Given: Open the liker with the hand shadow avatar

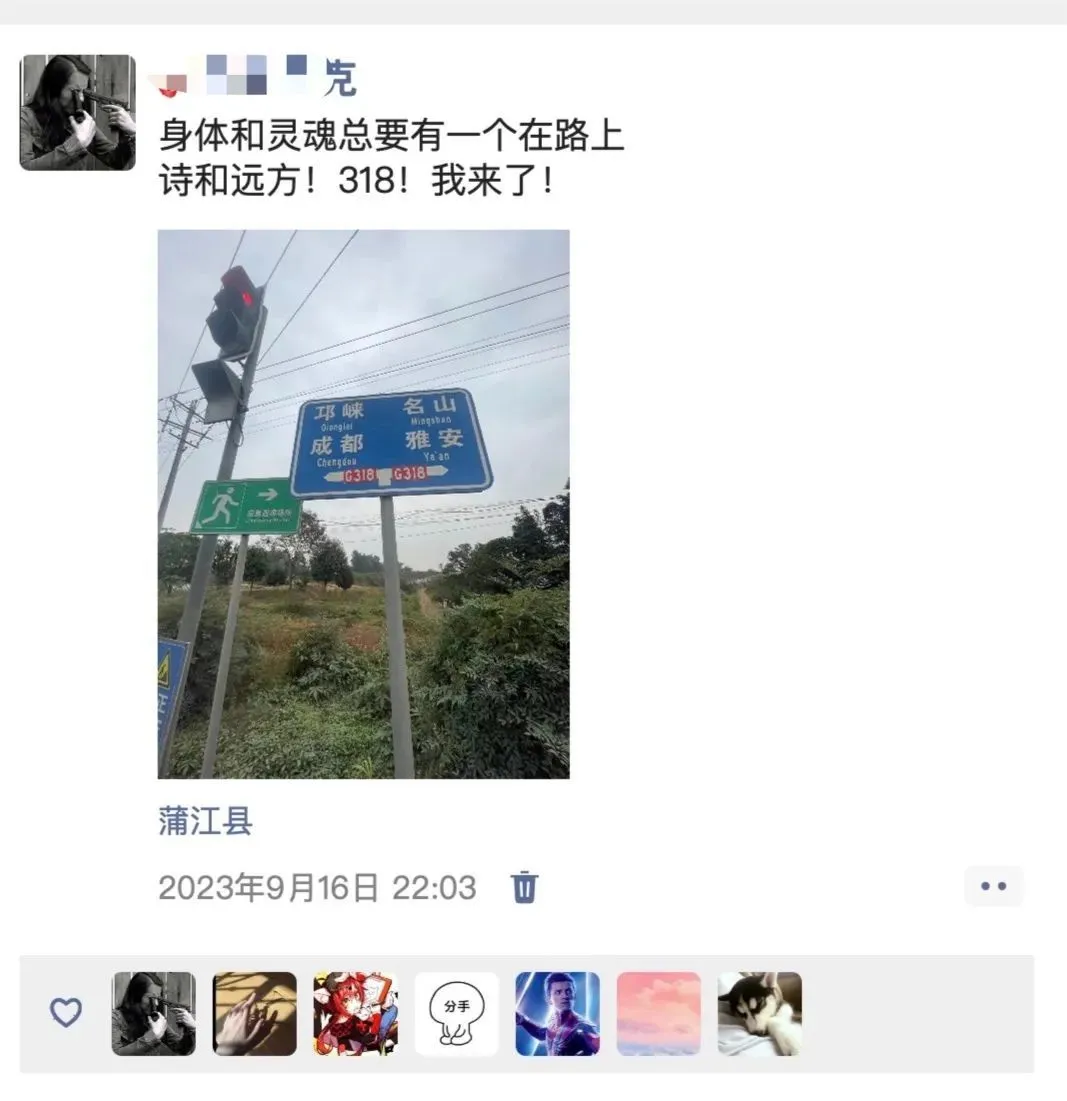Looking at the screenshot, I should pyautogui.click(x=254, y=1013).
